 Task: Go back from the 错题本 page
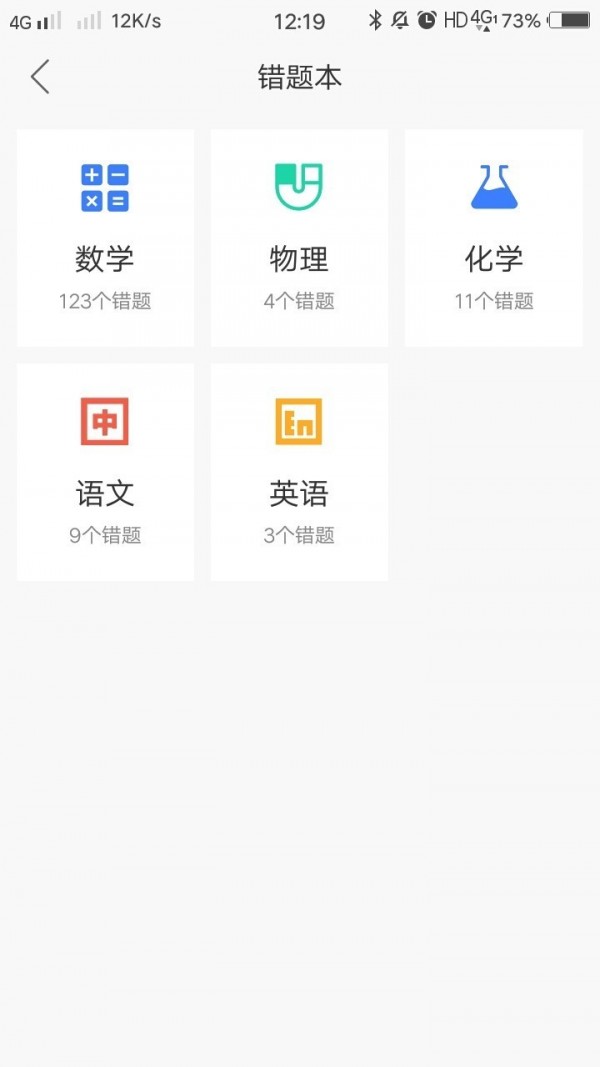[40, 77]
